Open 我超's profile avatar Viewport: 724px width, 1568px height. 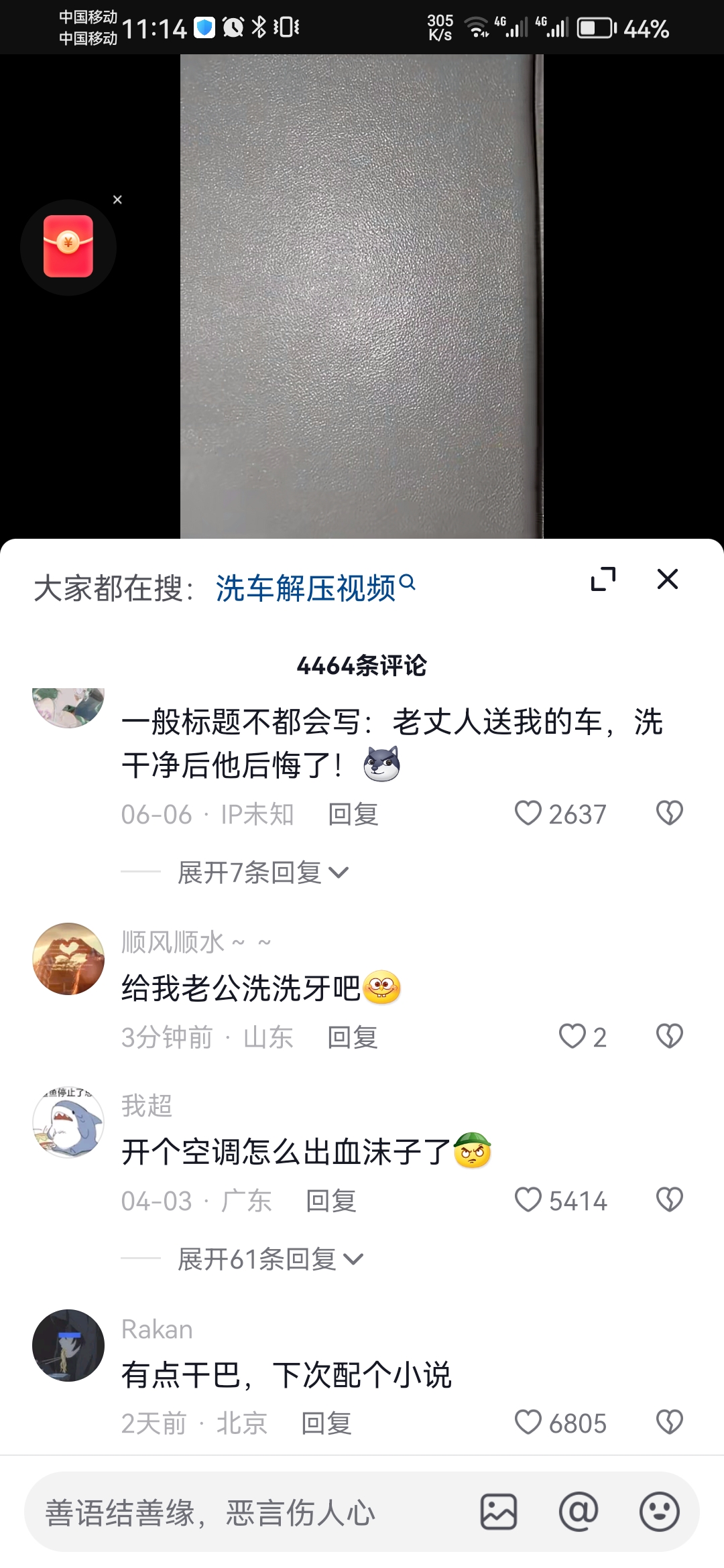click(68, 1122)
